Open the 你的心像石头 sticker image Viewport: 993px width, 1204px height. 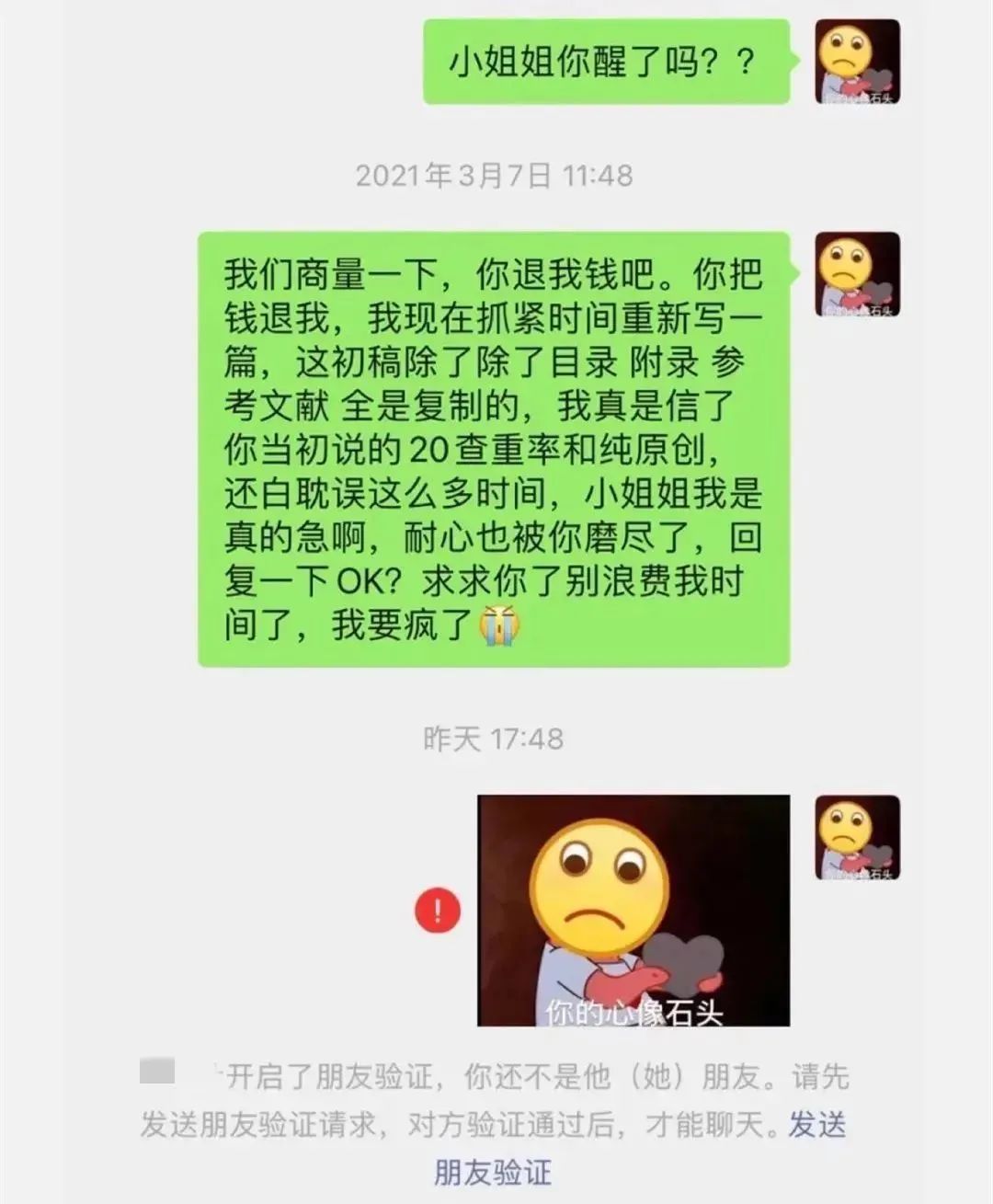coord(633,910)
